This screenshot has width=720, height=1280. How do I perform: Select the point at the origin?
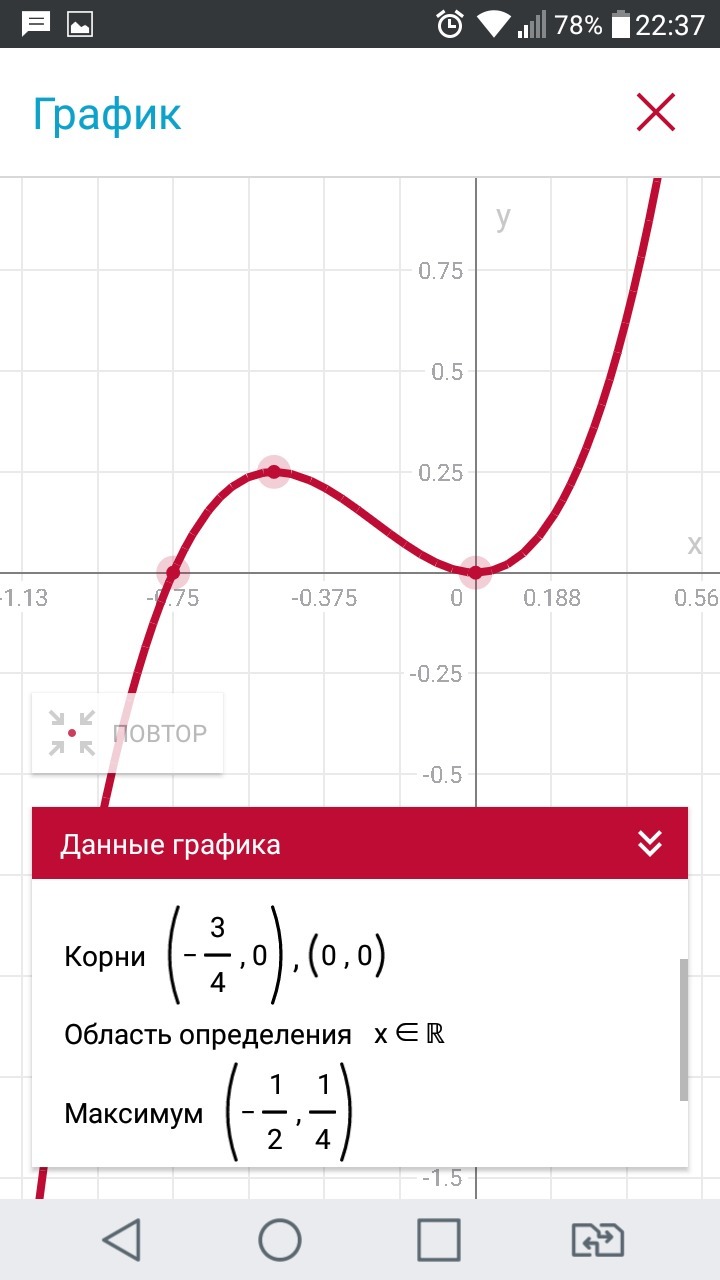(x=476, y=573)
